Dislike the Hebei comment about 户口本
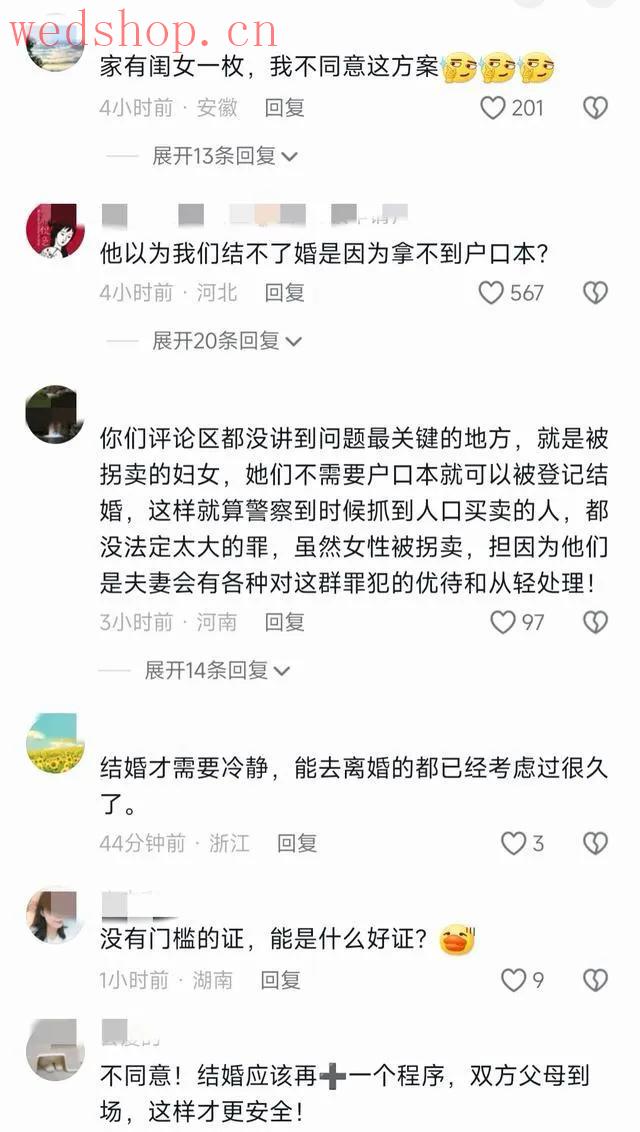The width and height of the screenshot is (640, 1132). click(595, 293)
